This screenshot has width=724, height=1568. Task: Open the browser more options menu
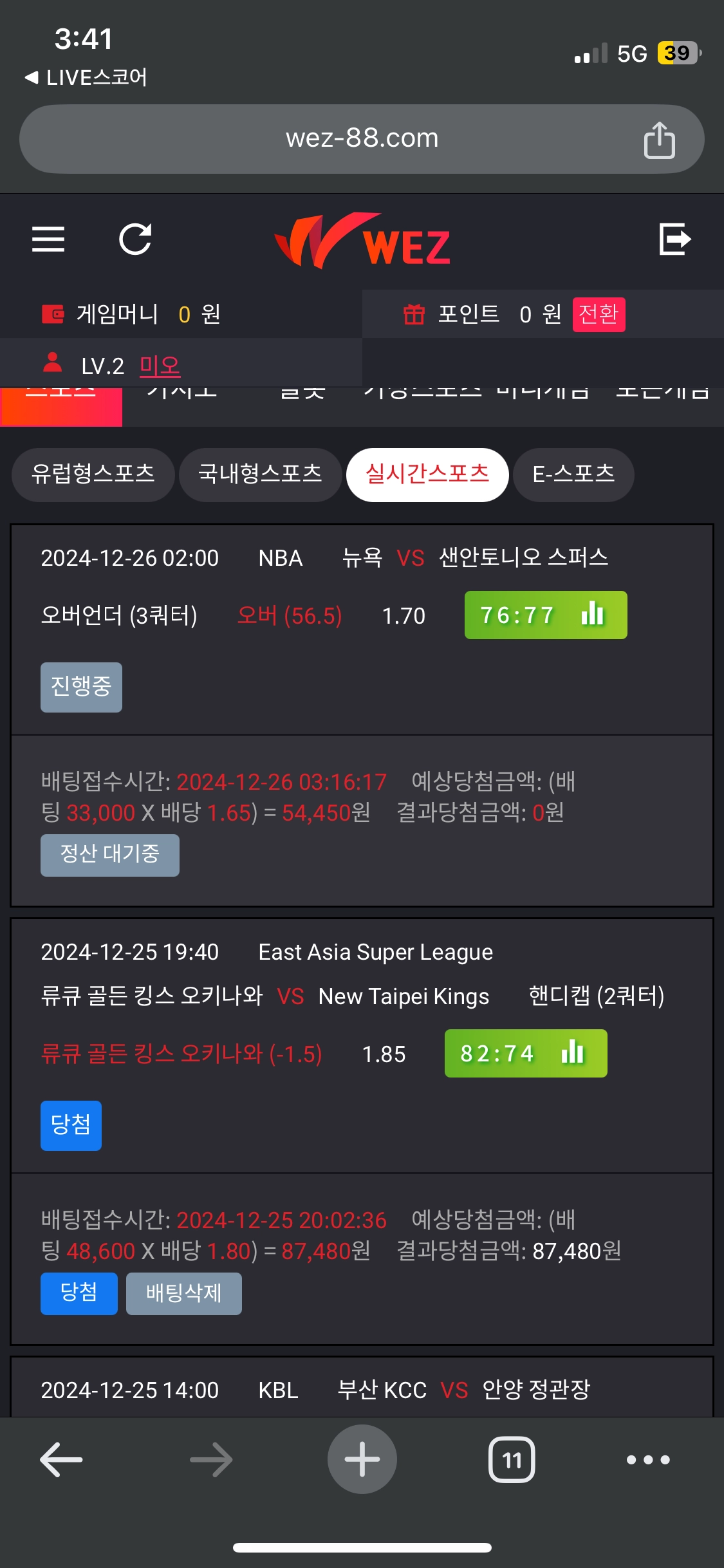tap(648, 1459)
